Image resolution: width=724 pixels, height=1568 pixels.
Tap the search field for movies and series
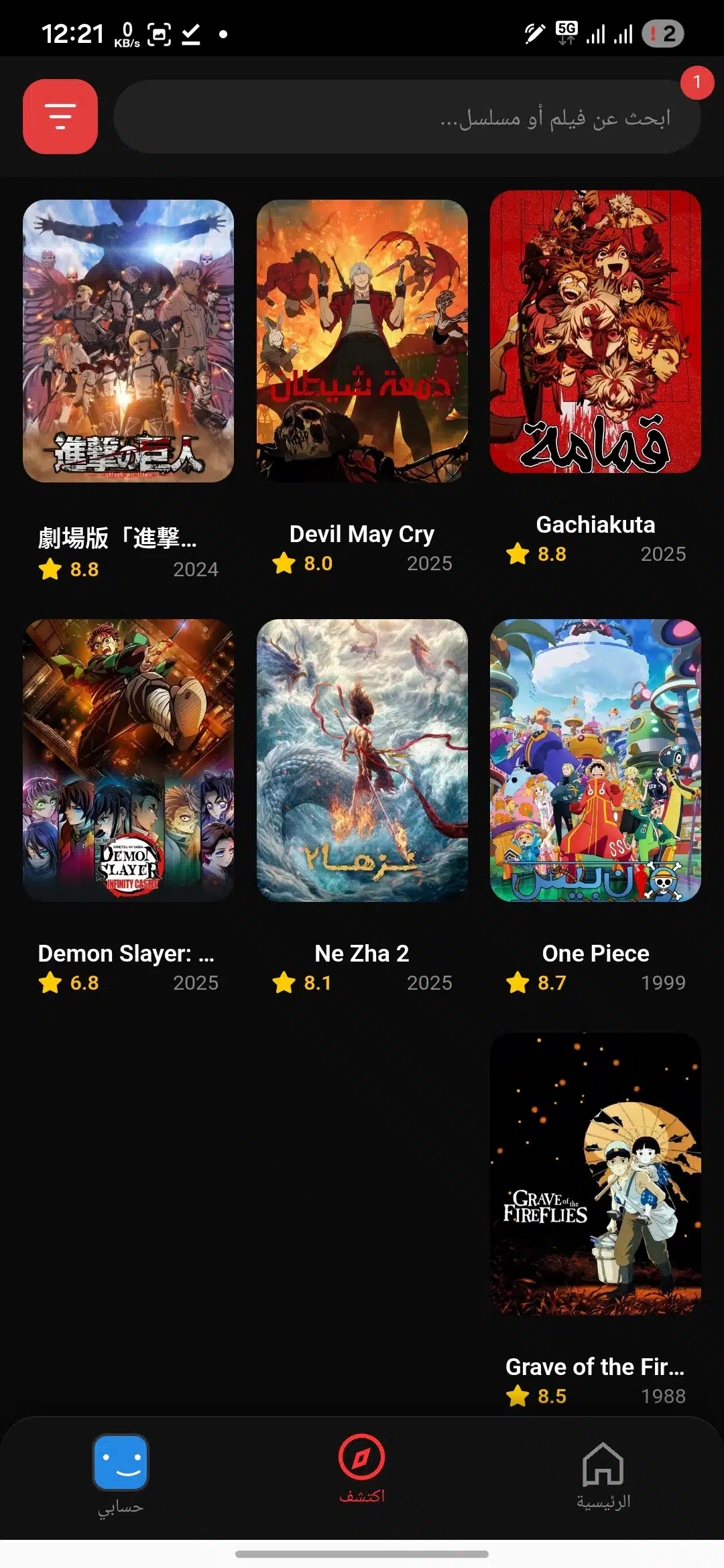[409, 118]
